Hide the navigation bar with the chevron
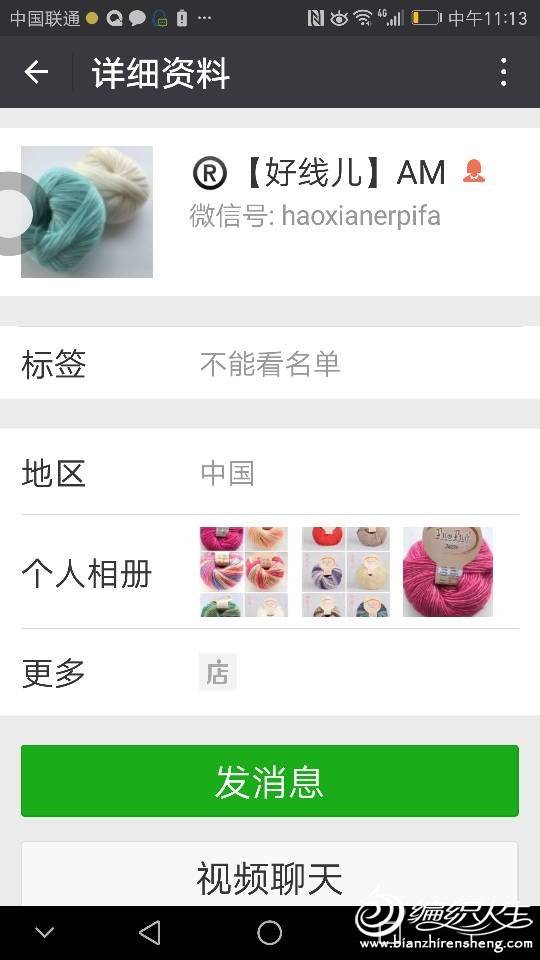 point(45,932)
